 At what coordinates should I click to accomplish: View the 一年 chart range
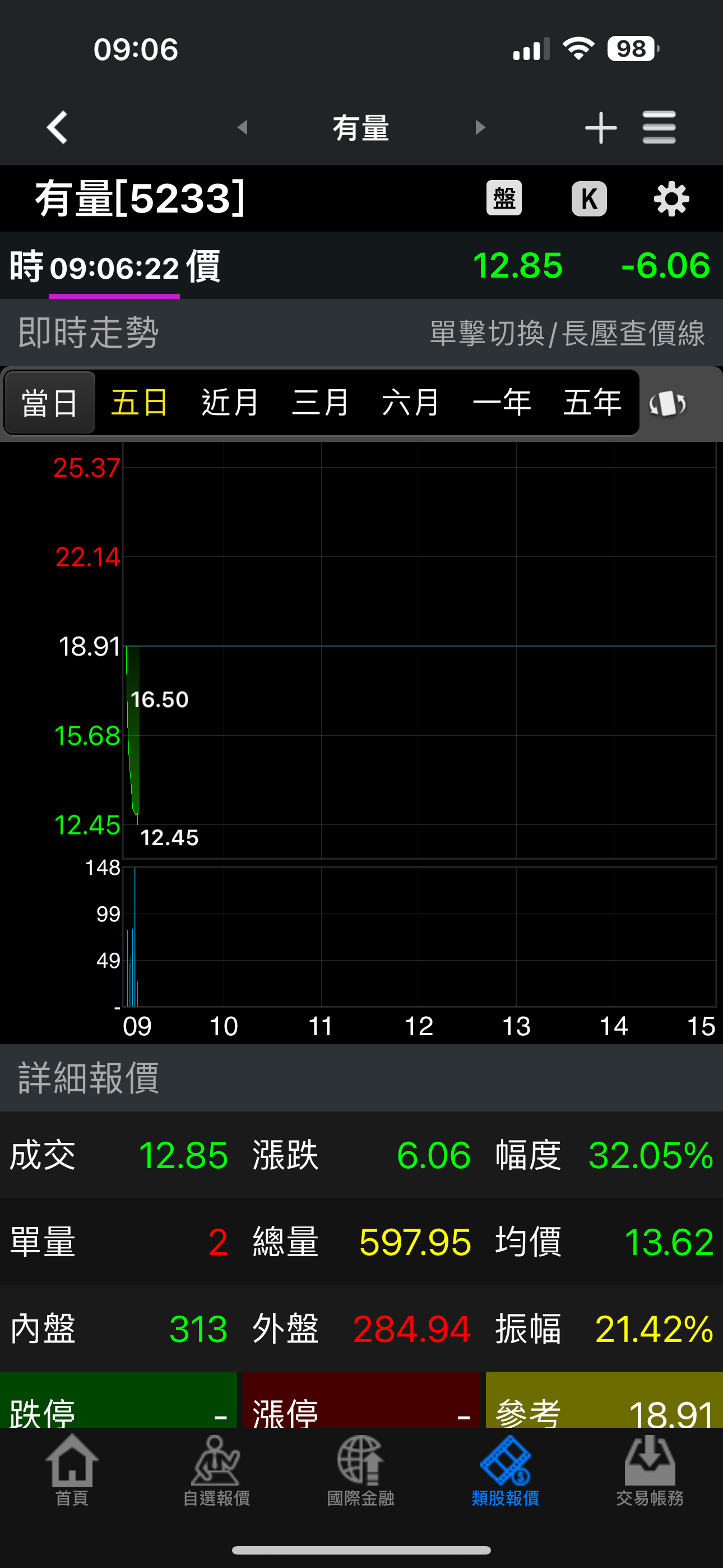pyautogui.click(x=502, y=403)
